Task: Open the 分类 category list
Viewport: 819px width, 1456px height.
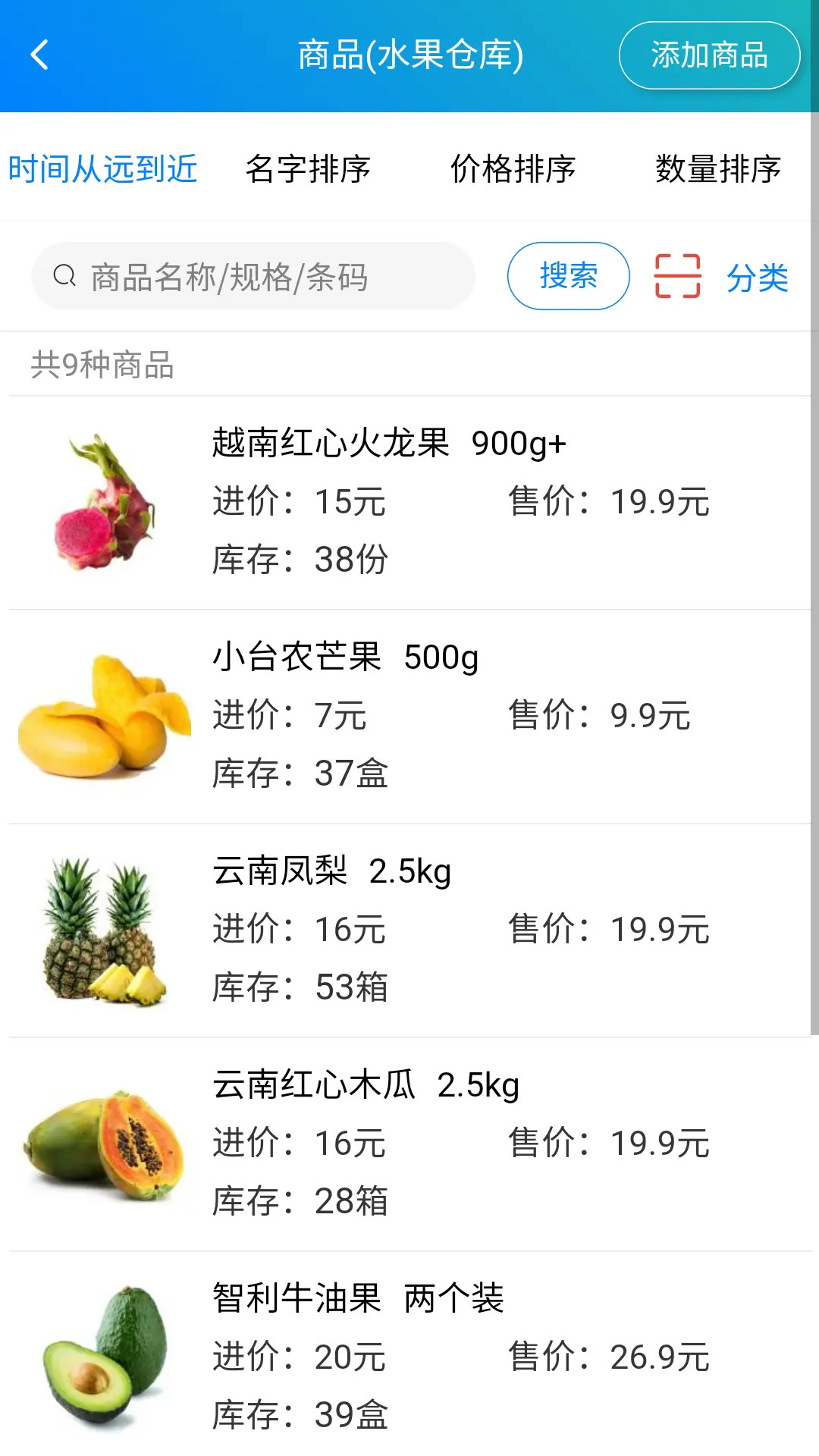Action: click(758, 275)
